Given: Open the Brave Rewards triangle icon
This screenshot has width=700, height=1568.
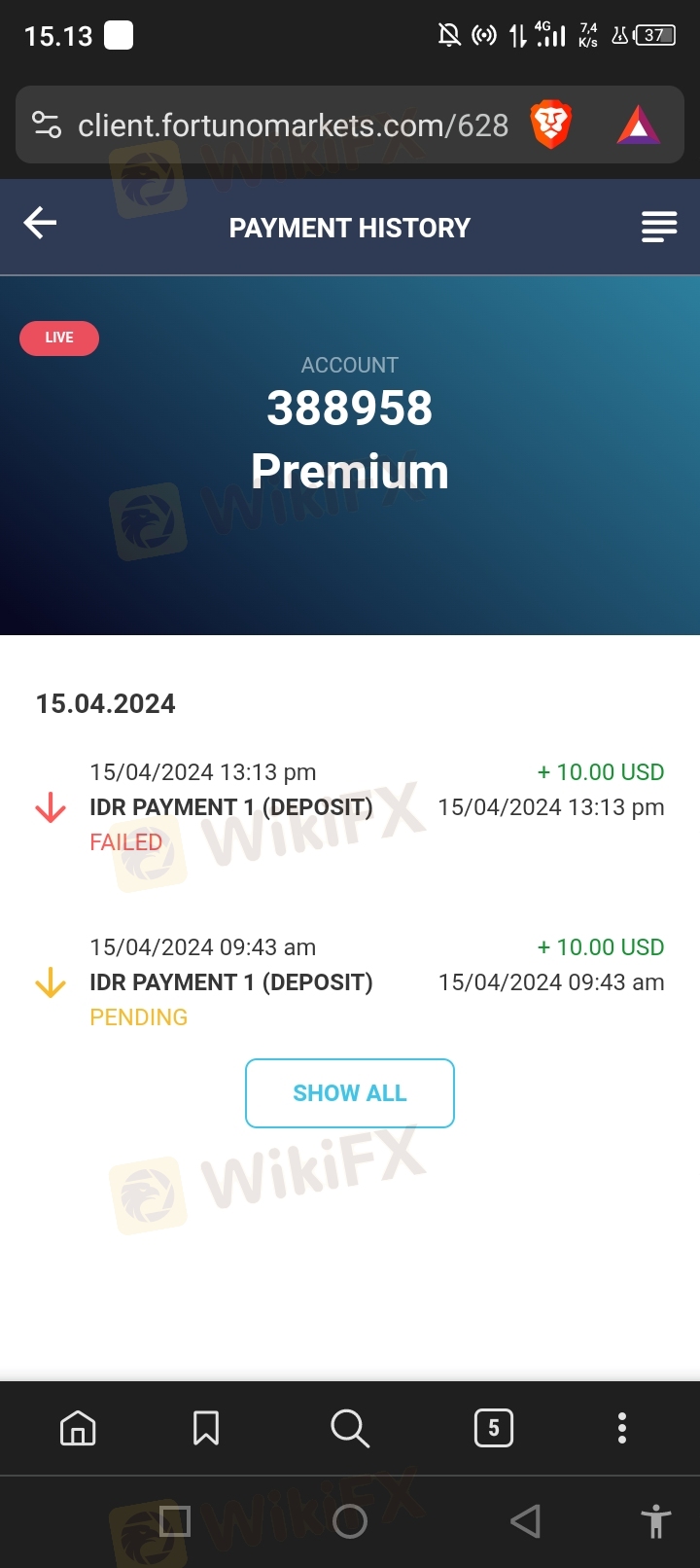Looking at the screenshot, I should (x=638, y=125).
